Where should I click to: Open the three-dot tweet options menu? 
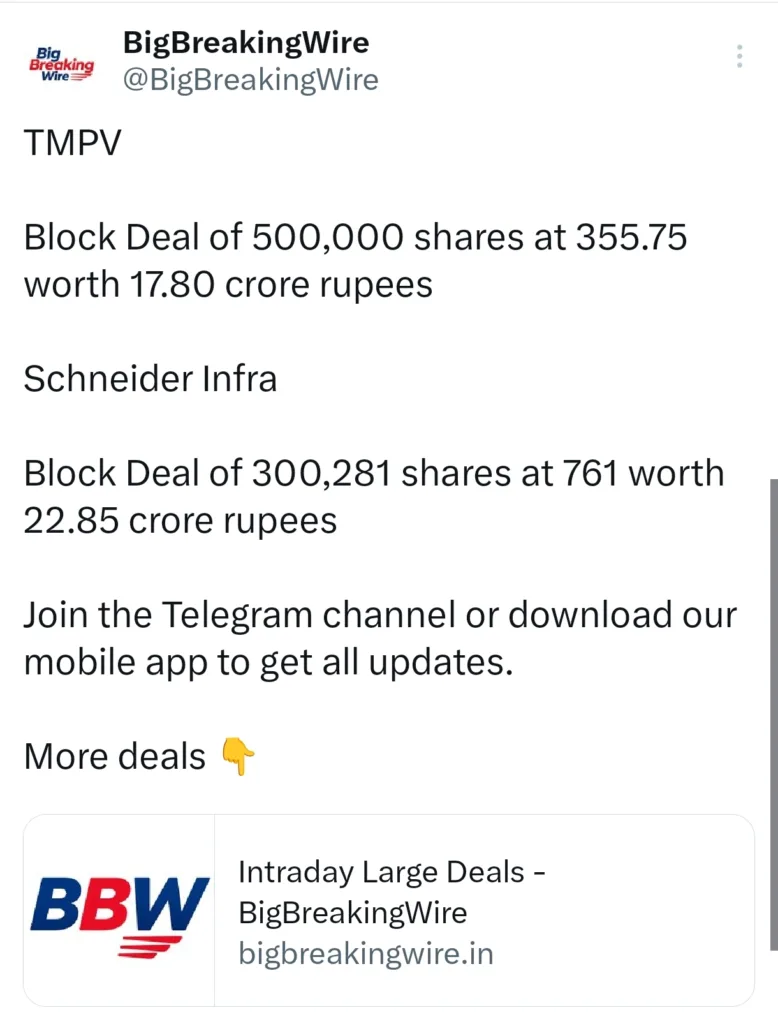tap(739, 56)
